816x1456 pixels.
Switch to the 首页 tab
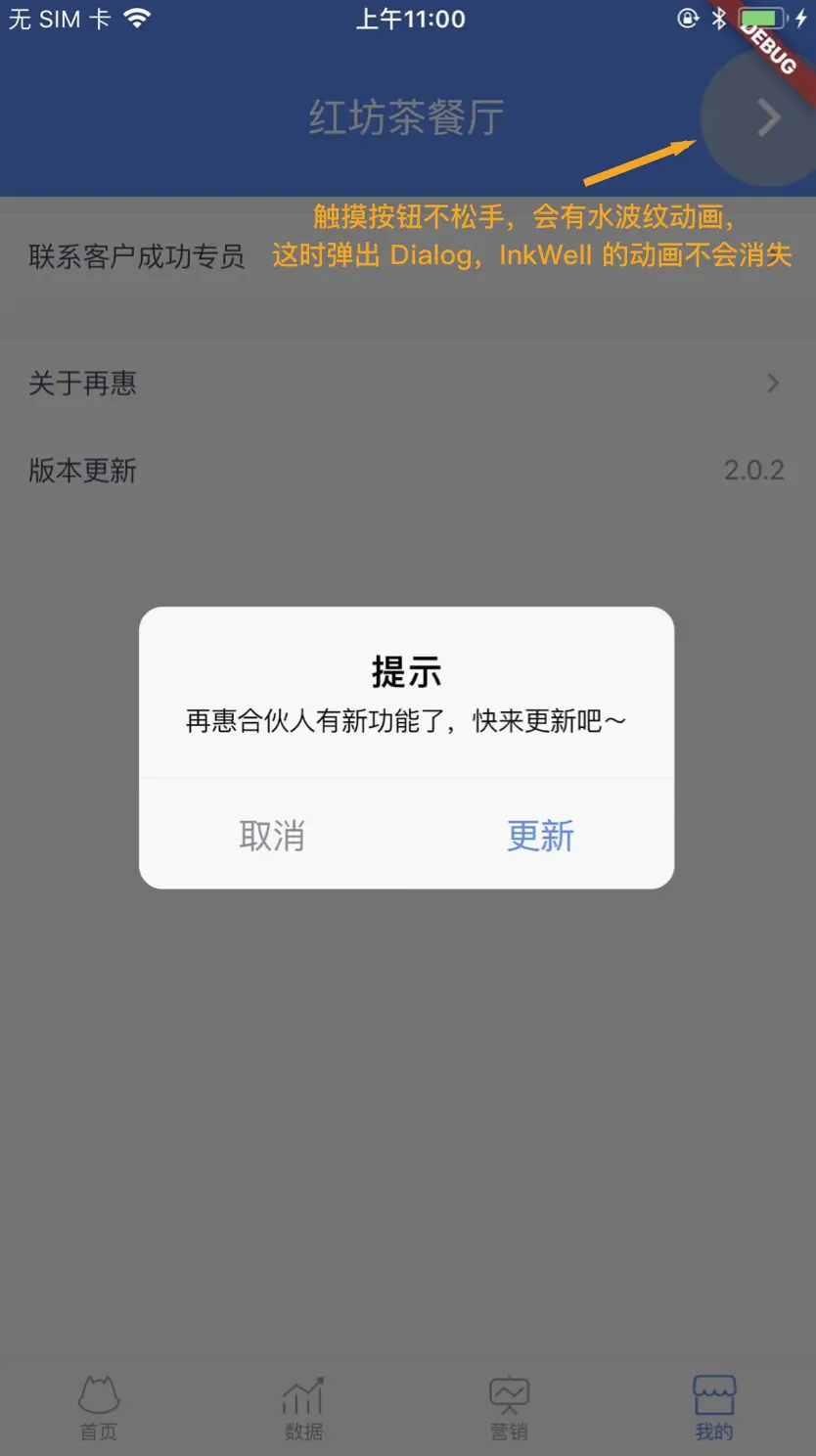tap(99, 1407)
